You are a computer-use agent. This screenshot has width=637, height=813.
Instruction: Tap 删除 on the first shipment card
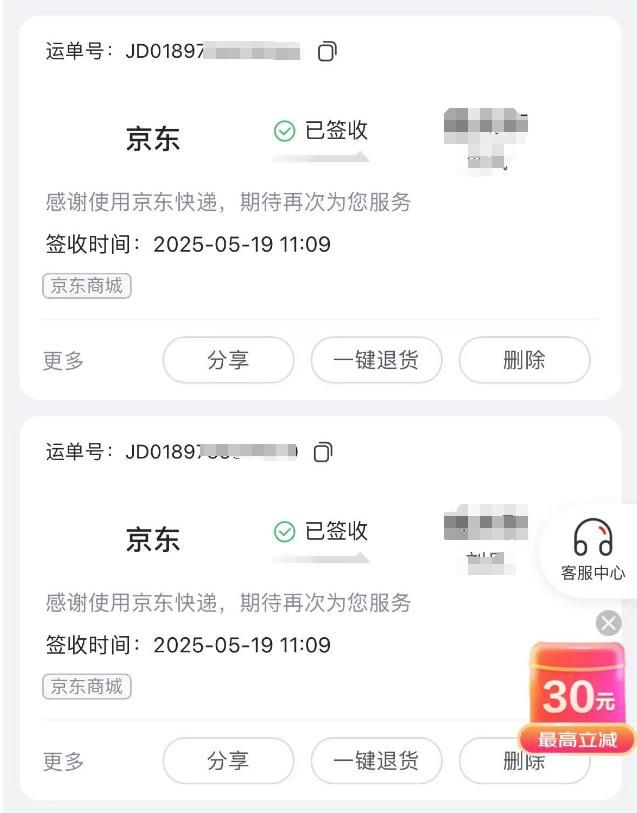(525, 360)
